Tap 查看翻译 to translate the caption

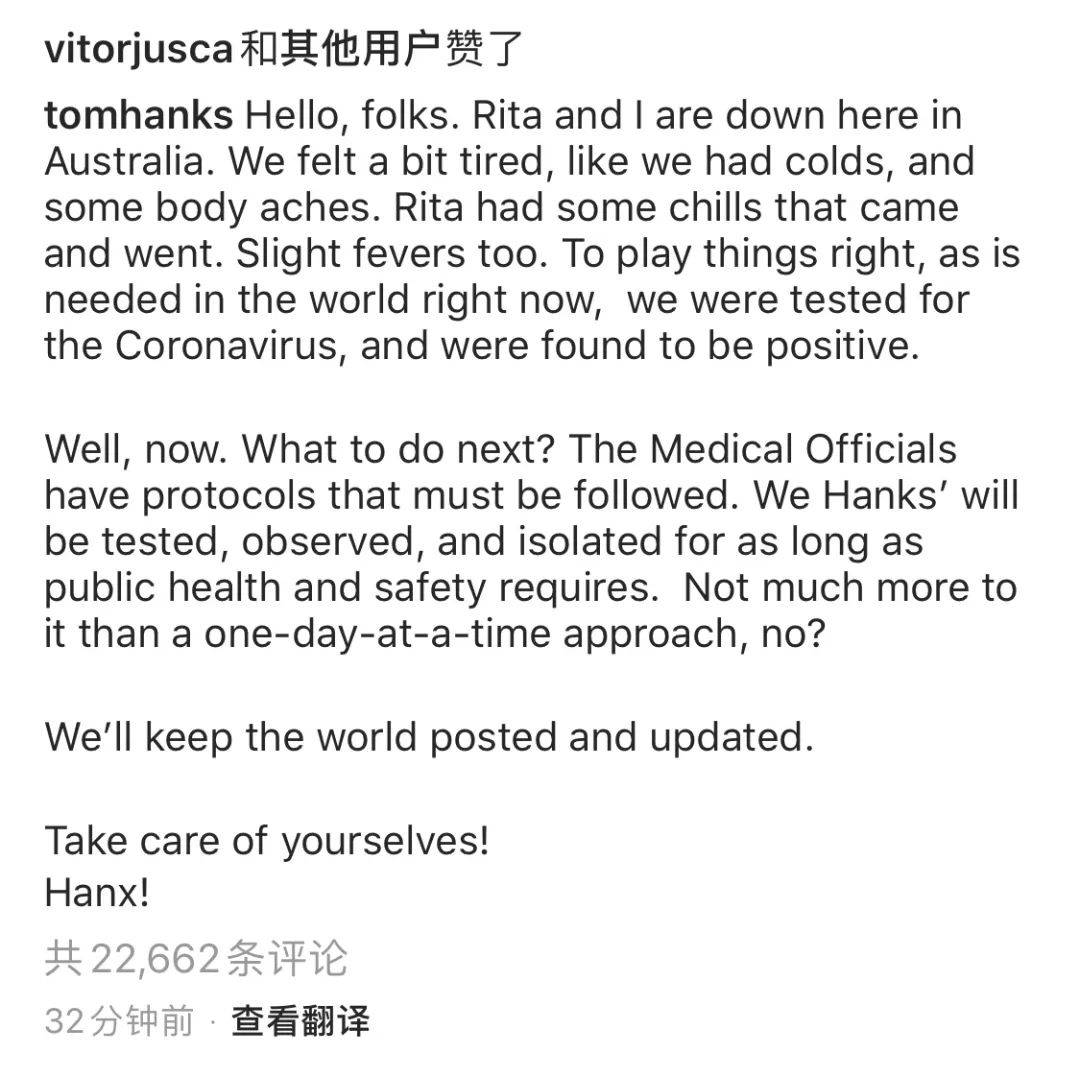click(x=300, y=1021)
